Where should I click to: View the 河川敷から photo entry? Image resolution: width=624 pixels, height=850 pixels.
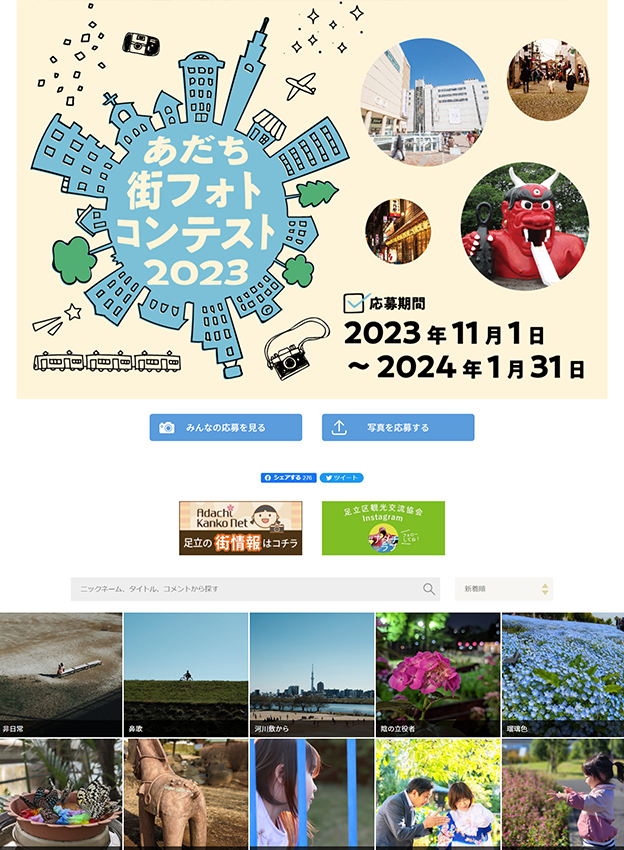pos(311,675)
